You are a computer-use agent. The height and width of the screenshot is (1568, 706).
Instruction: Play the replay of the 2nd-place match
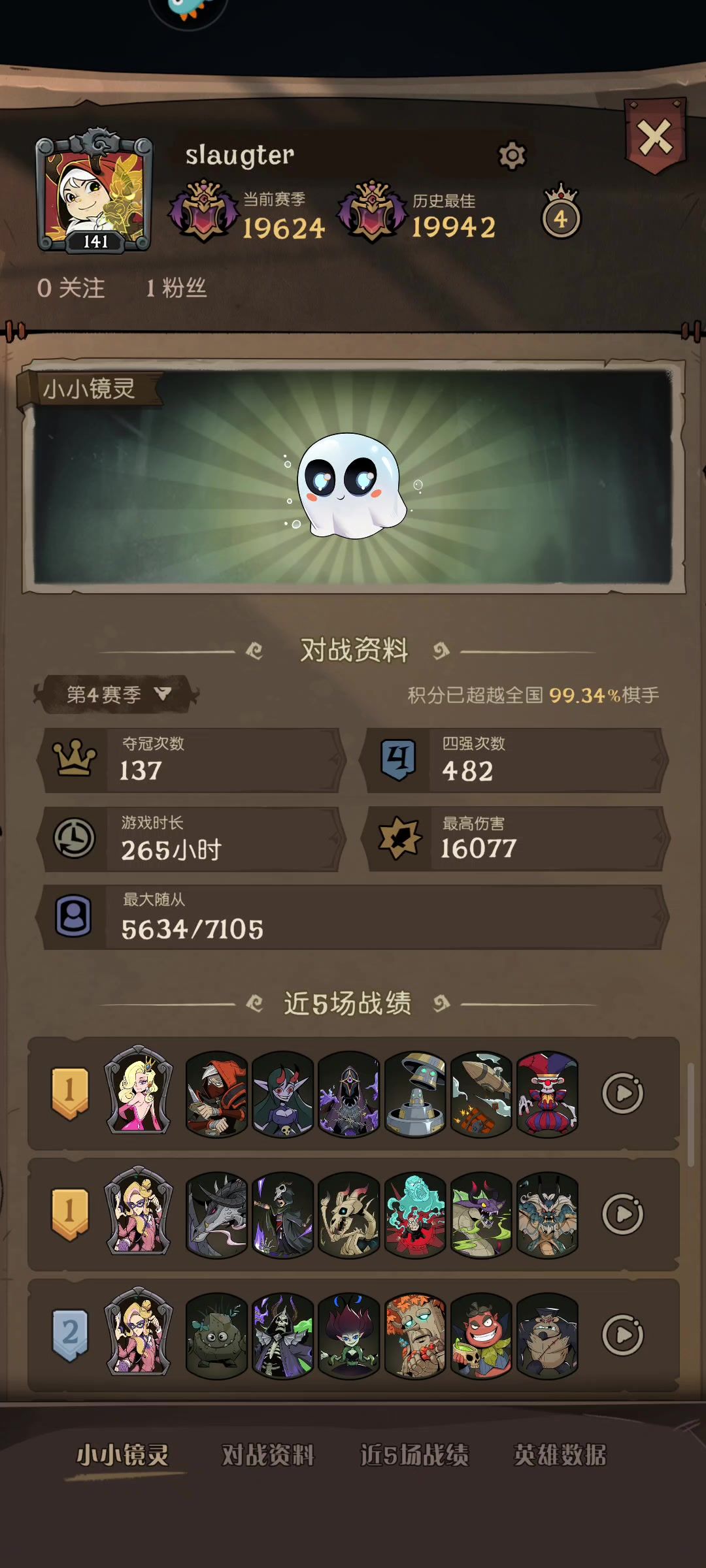[622, 1335]
